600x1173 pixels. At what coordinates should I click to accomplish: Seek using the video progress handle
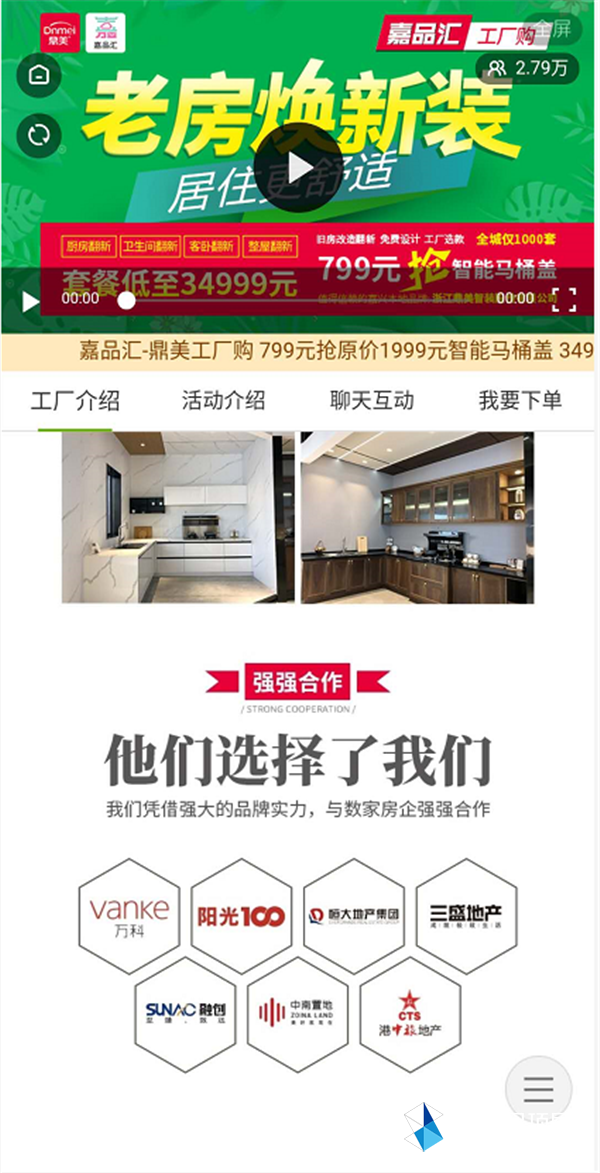[126, 299]
